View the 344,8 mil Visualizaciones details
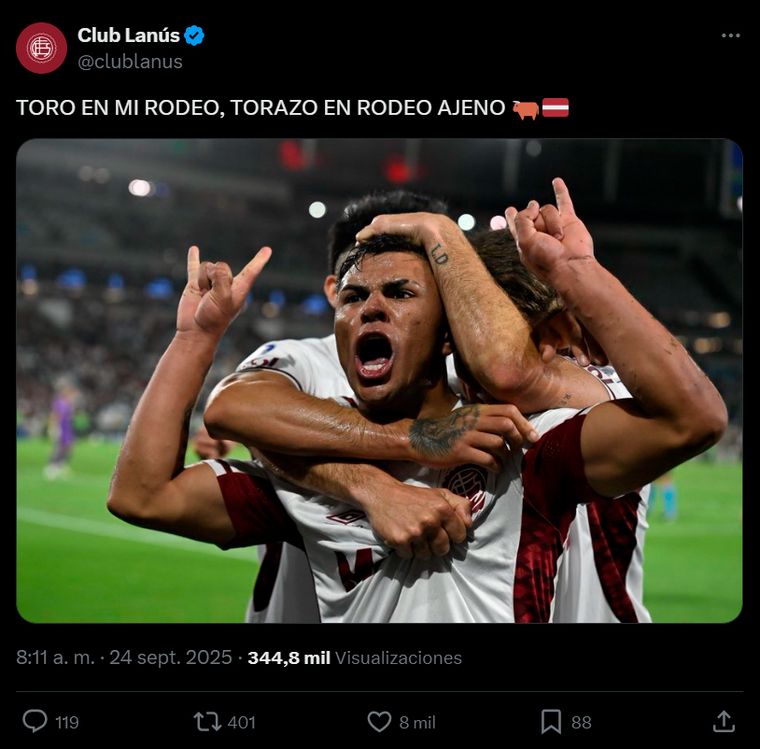The width and height of the screenshot is (760, 749). coord(354,658)
